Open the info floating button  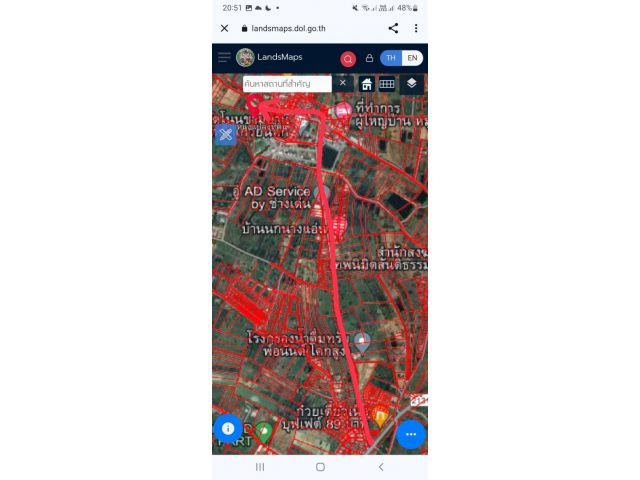point(228,428)
